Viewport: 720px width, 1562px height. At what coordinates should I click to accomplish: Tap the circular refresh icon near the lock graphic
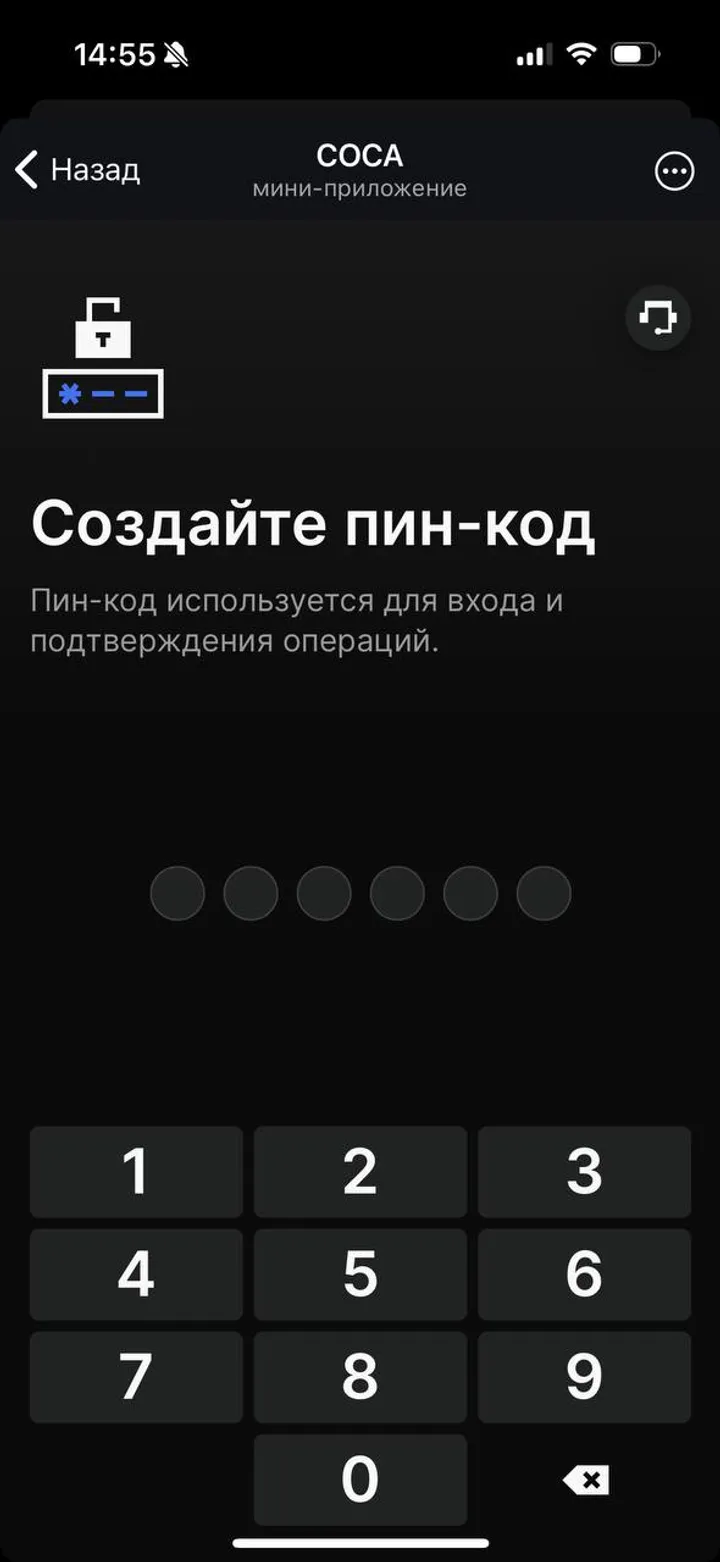(657, 318)
